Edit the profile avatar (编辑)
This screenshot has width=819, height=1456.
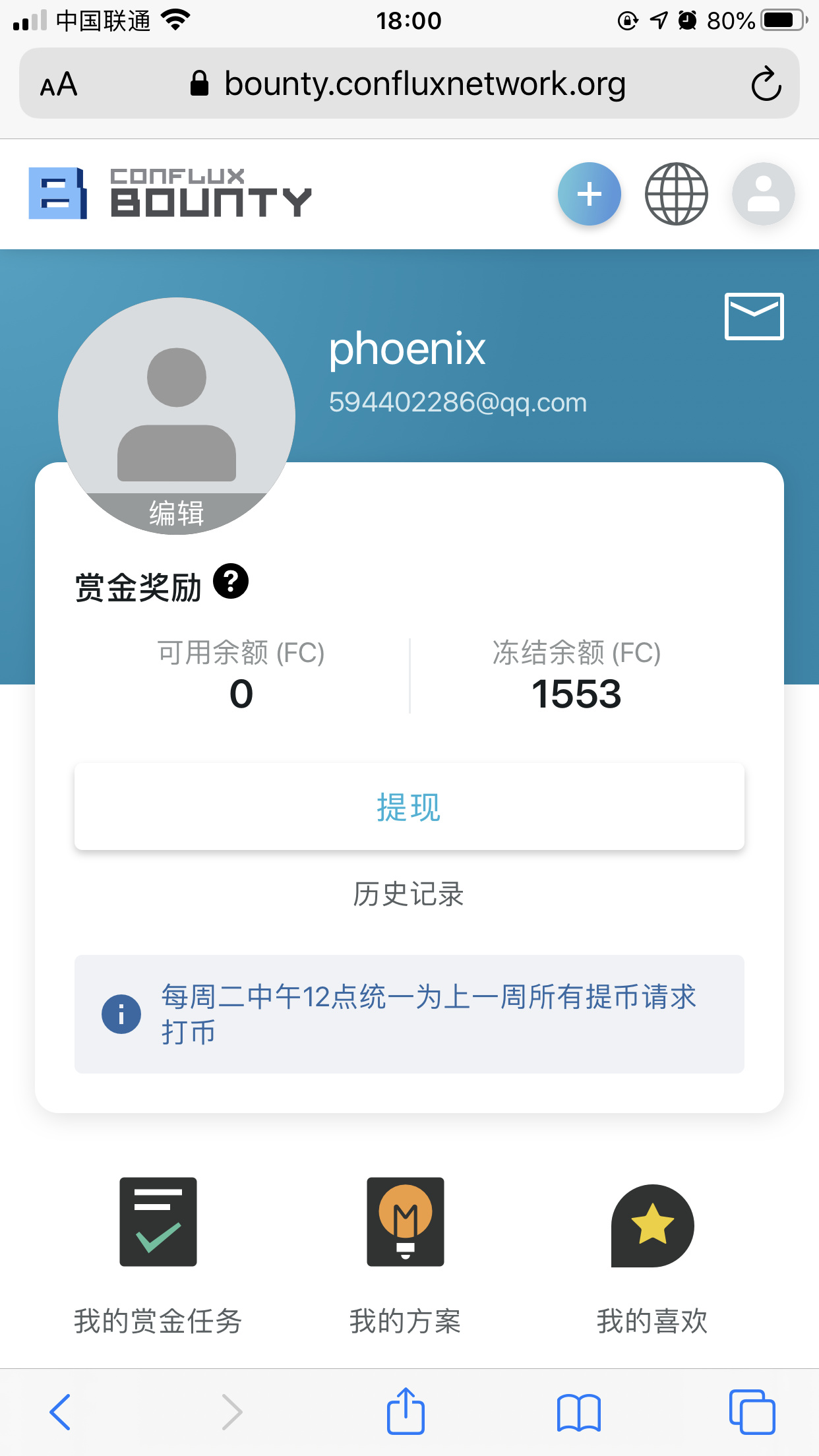pyautogui.click(x=176, y=512)
